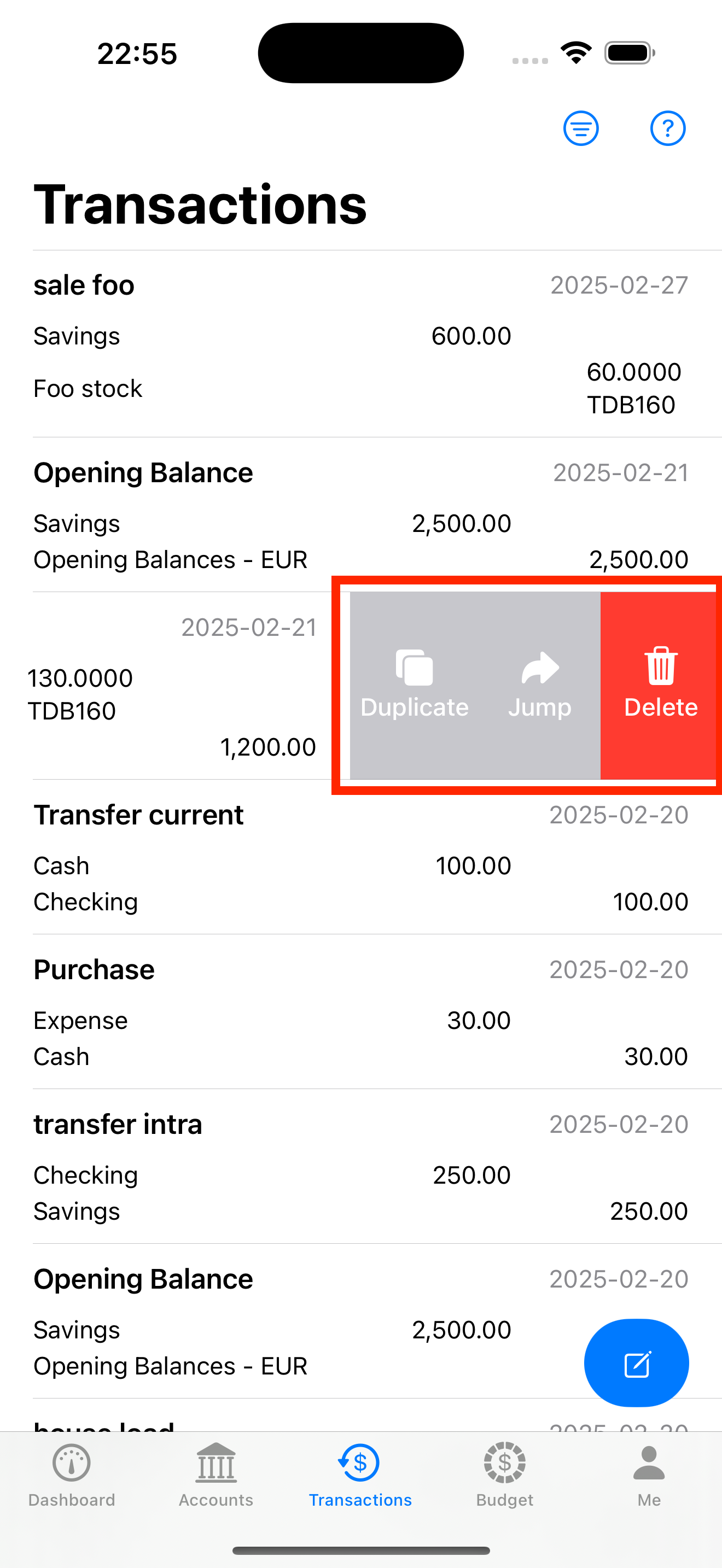Open the transfer intra transaction
This screenshot has width=722, height=1568.
coord(360,1166)
